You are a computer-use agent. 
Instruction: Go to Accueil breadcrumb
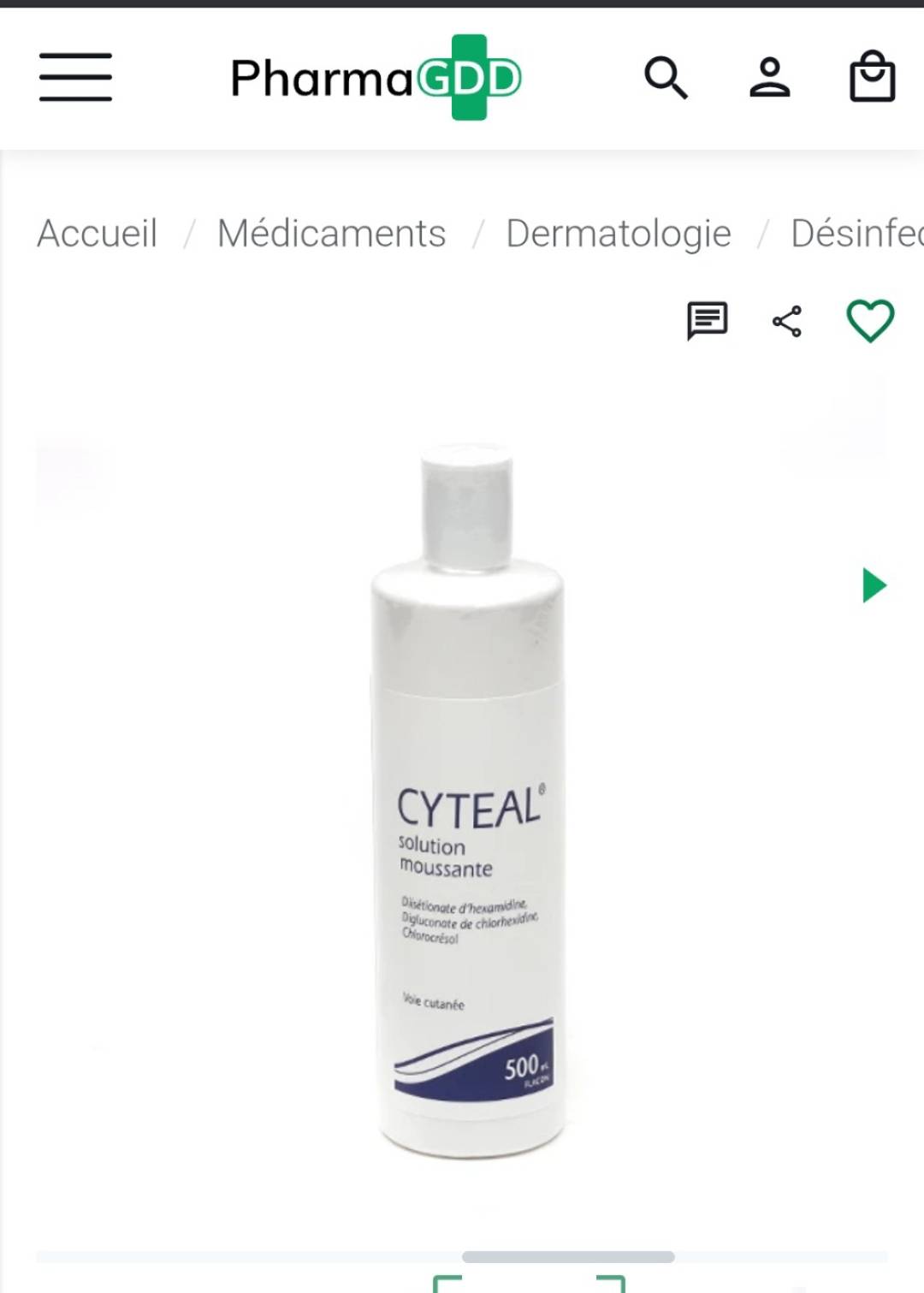tap(98, 234)
